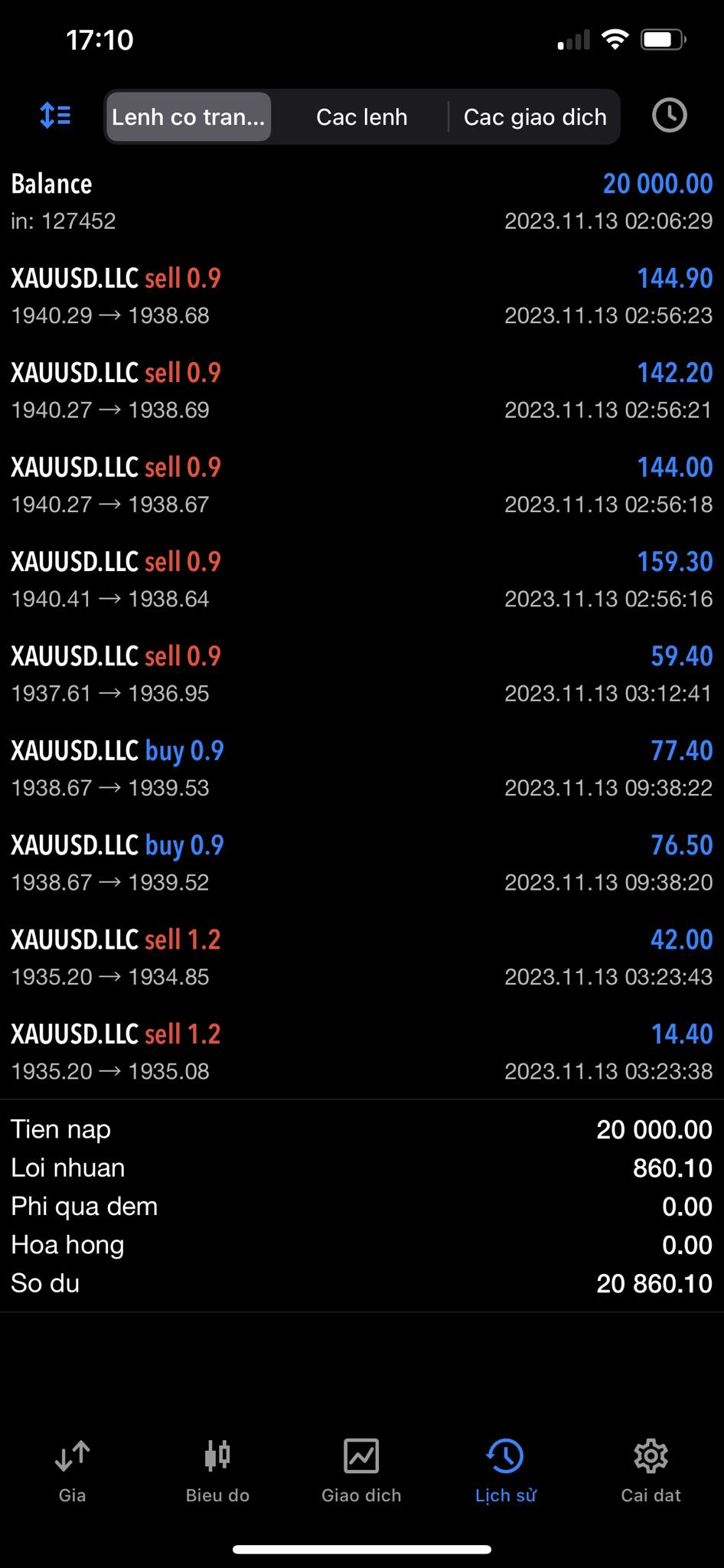Screen dimensions: 724x1568
Task: Open the history period clock icon
Action: (669, 116)
